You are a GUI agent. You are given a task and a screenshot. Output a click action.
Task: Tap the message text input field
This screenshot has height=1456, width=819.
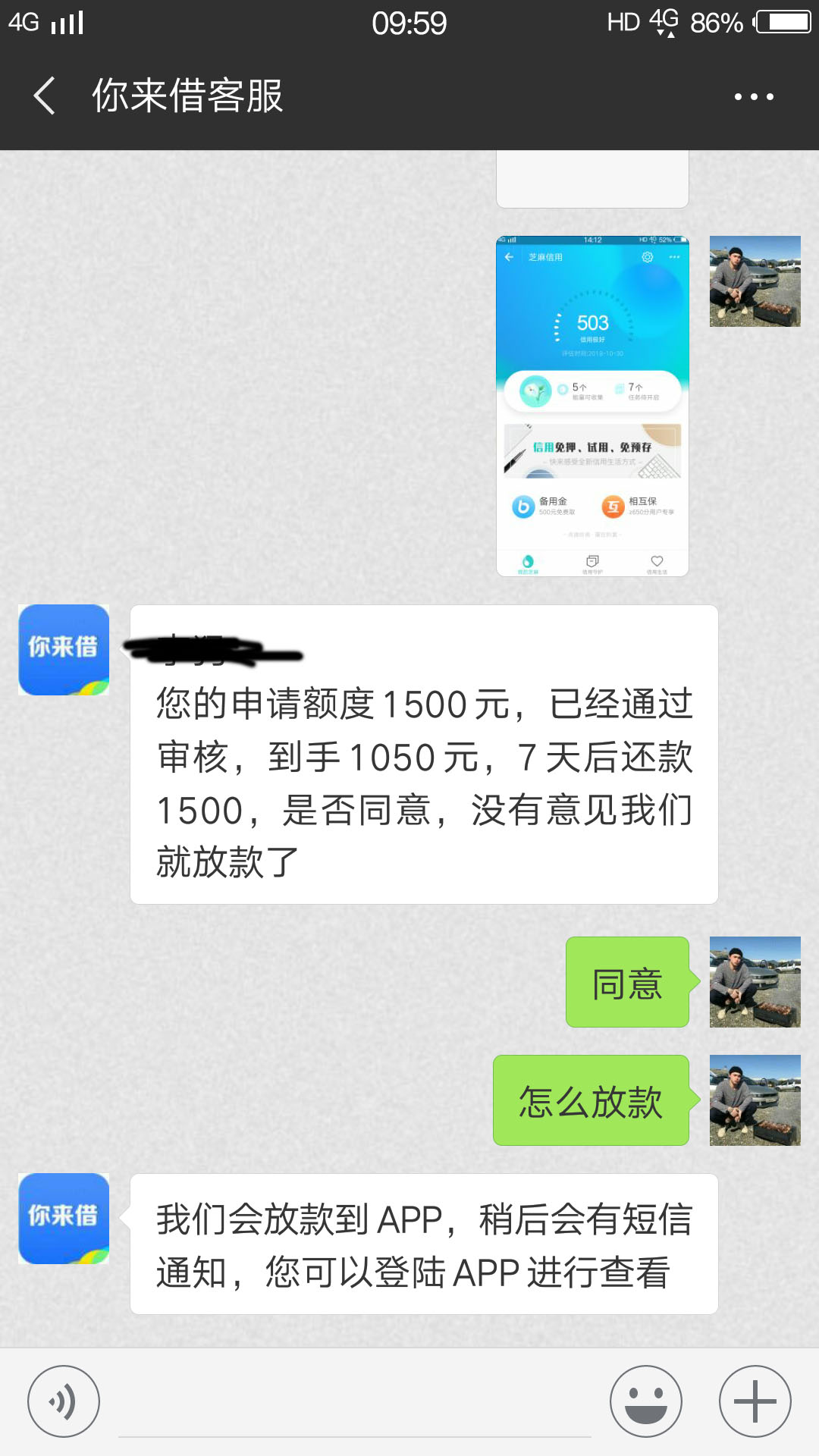(355, 1401)
